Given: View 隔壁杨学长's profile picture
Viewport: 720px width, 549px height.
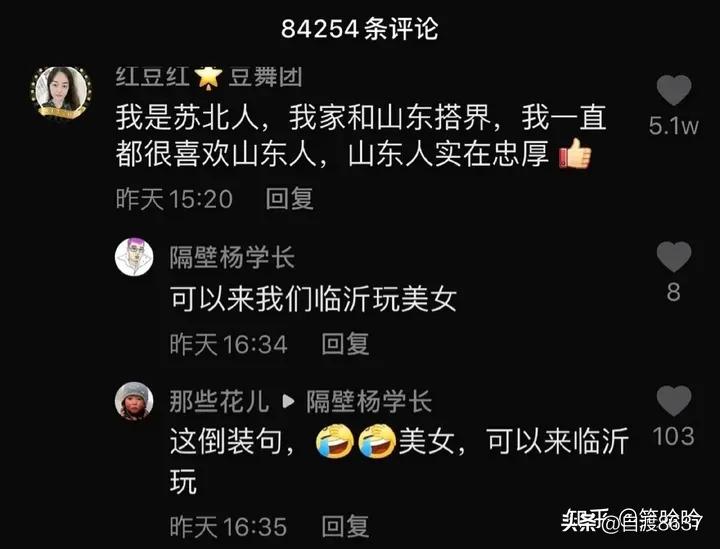Looking at the screenshot, I should click(134, 257).
